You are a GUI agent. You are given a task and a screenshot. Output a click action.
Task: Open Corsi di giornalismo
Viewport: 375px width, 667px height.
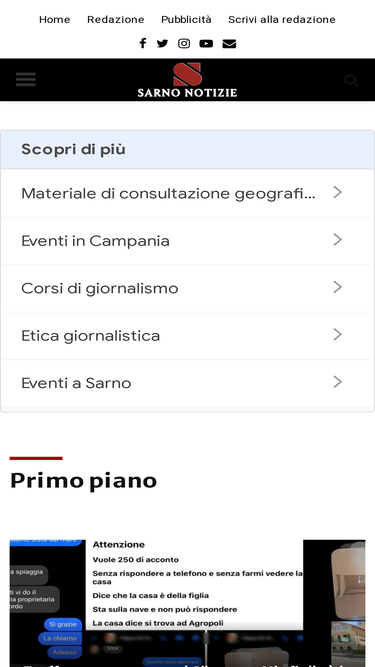pyautogui.click(x=188, y=288)
